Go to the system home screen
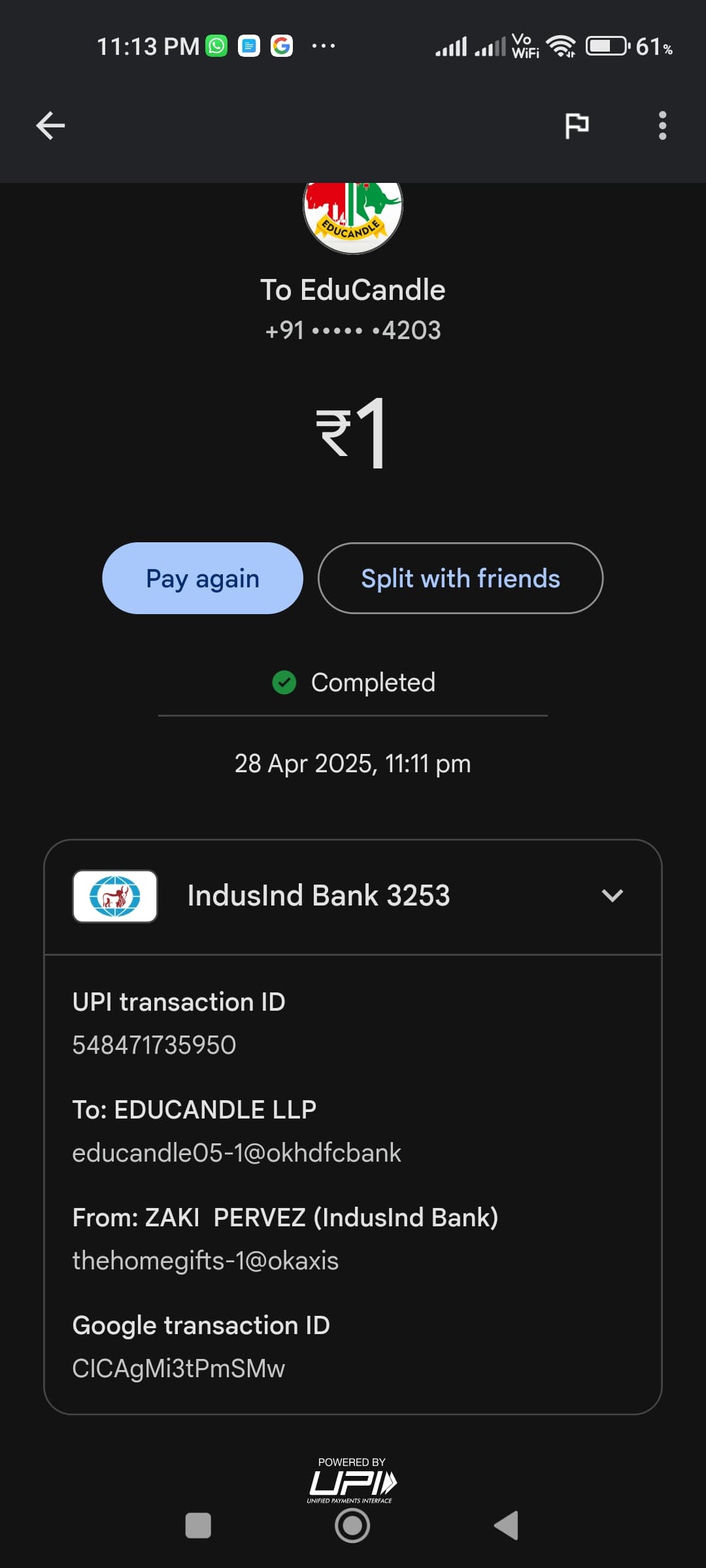 352,1526
